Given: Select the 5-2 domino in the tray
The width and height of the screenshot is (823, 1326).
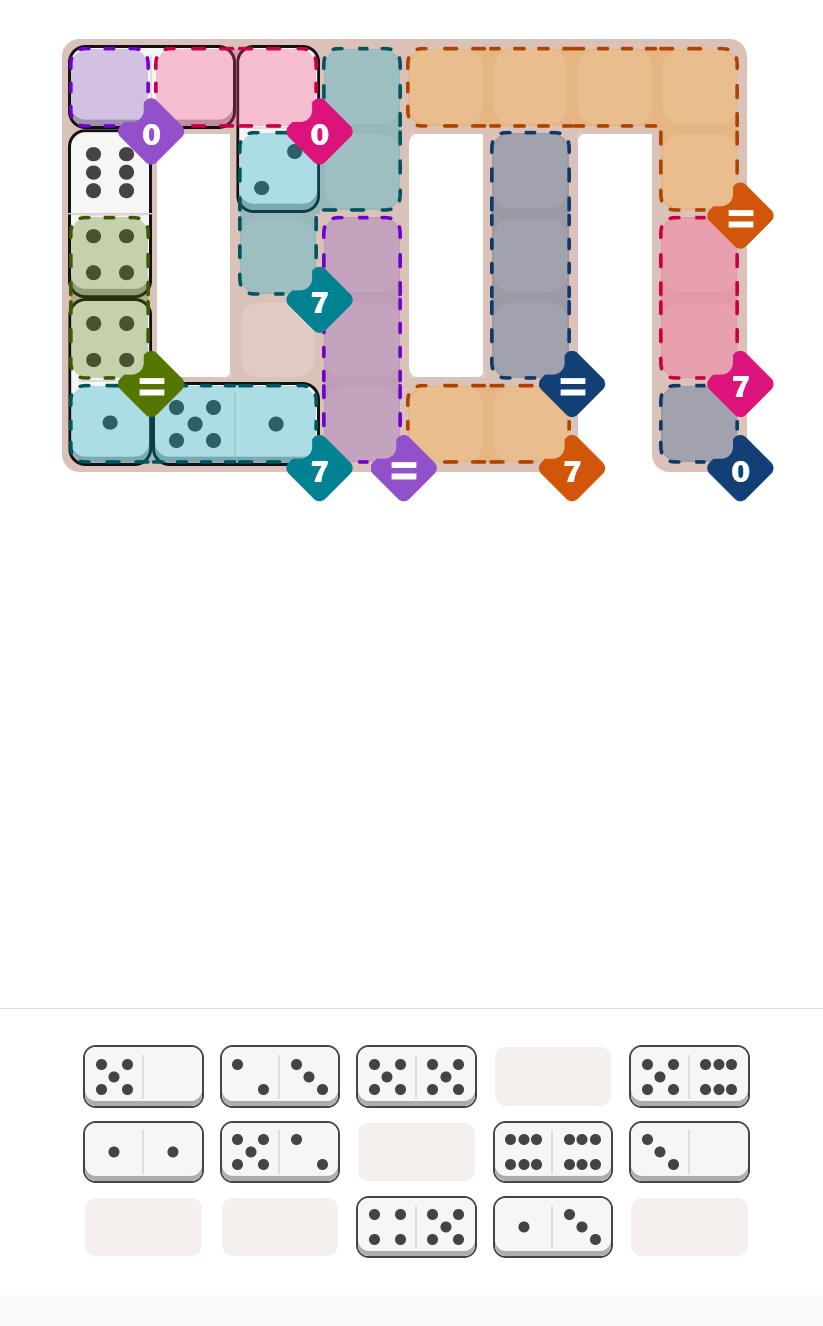Looking at the screenshot, I should coord(279,1151).
